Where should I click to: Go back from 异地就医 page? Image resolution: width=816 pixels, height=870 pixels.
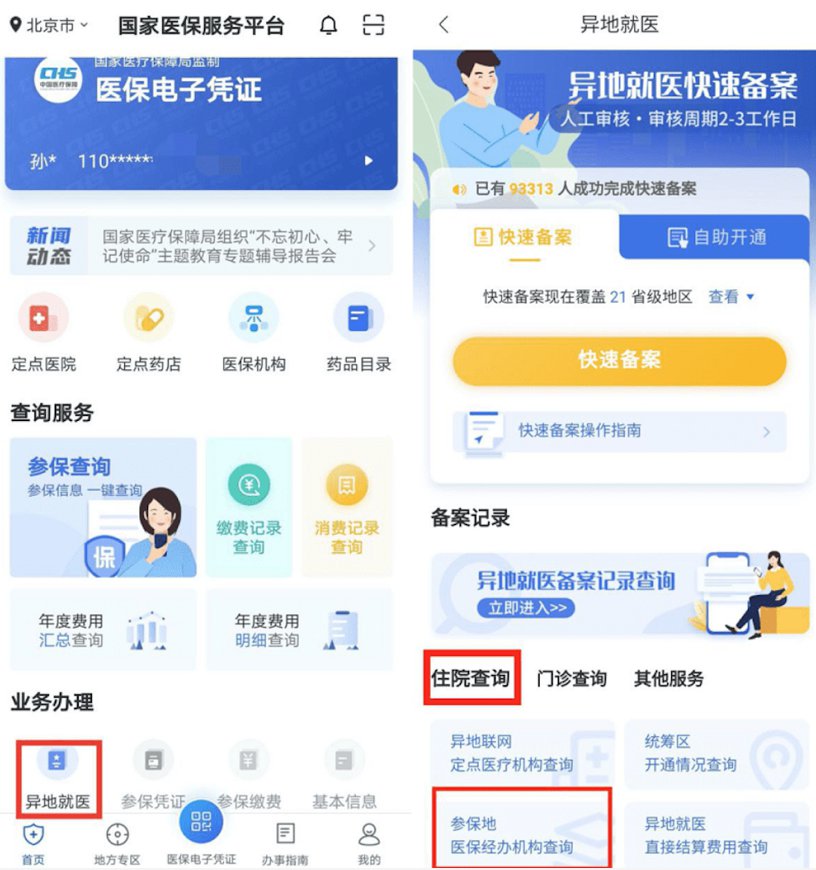click(x=445, y=25)
